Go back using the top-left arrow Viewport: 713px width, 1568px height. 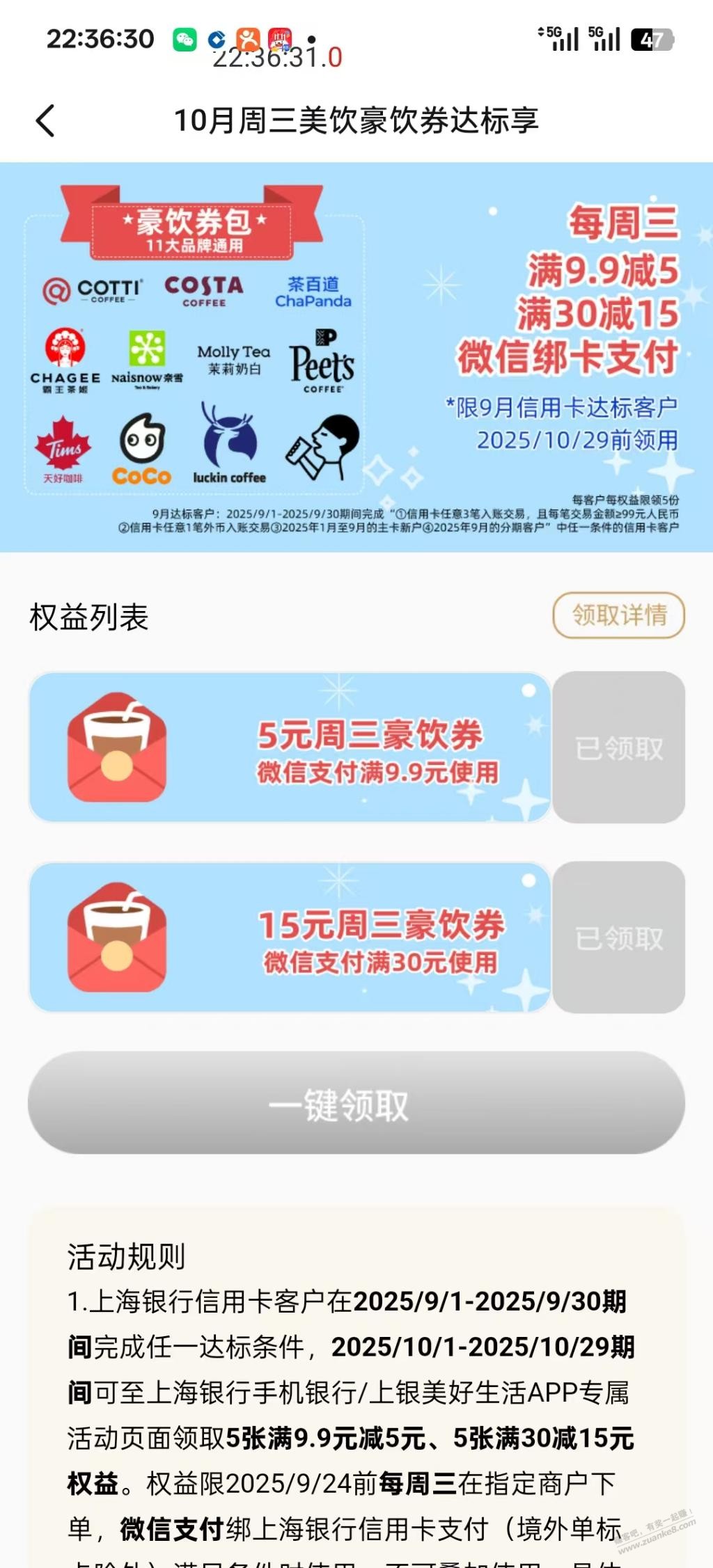46,120
